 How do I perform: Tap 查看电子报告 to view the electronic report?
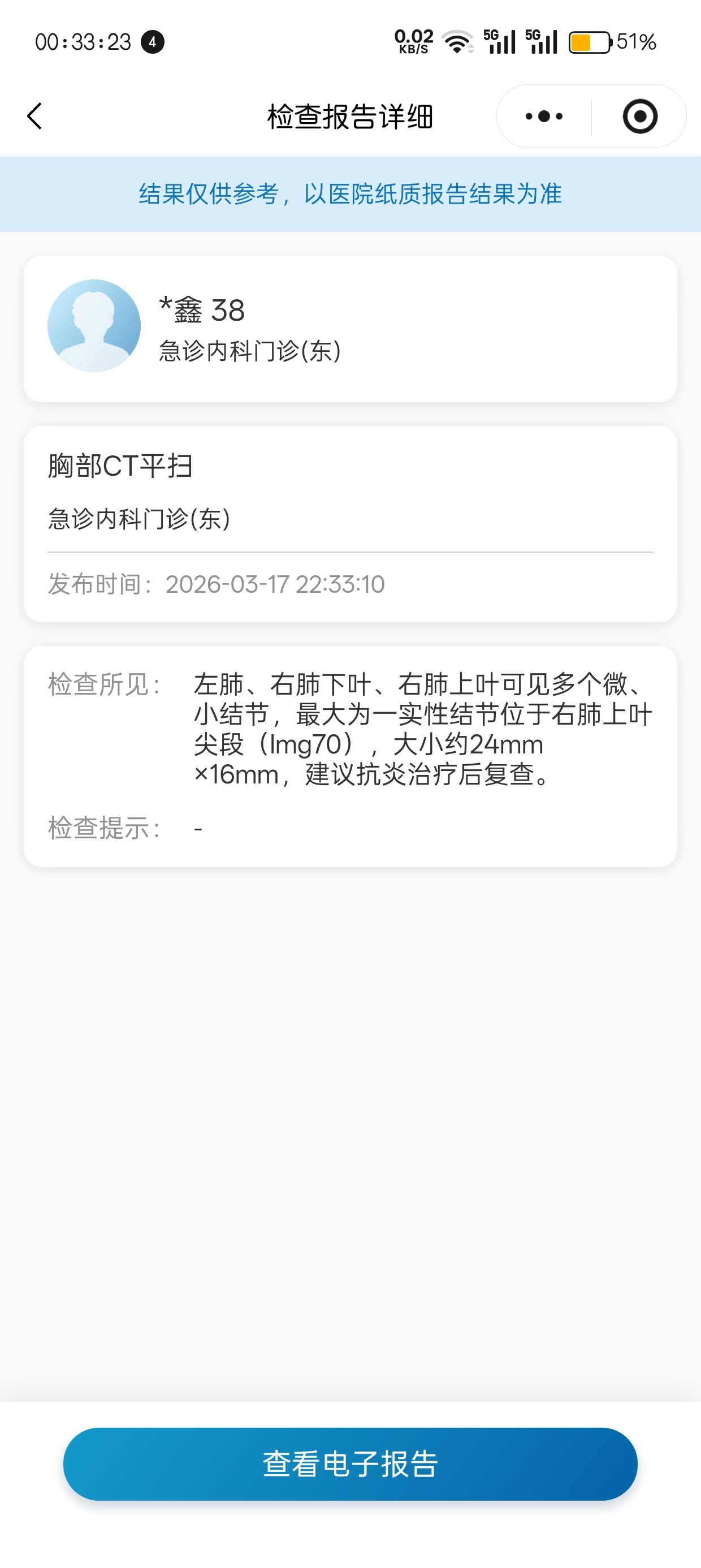[x=350, y=1463]
